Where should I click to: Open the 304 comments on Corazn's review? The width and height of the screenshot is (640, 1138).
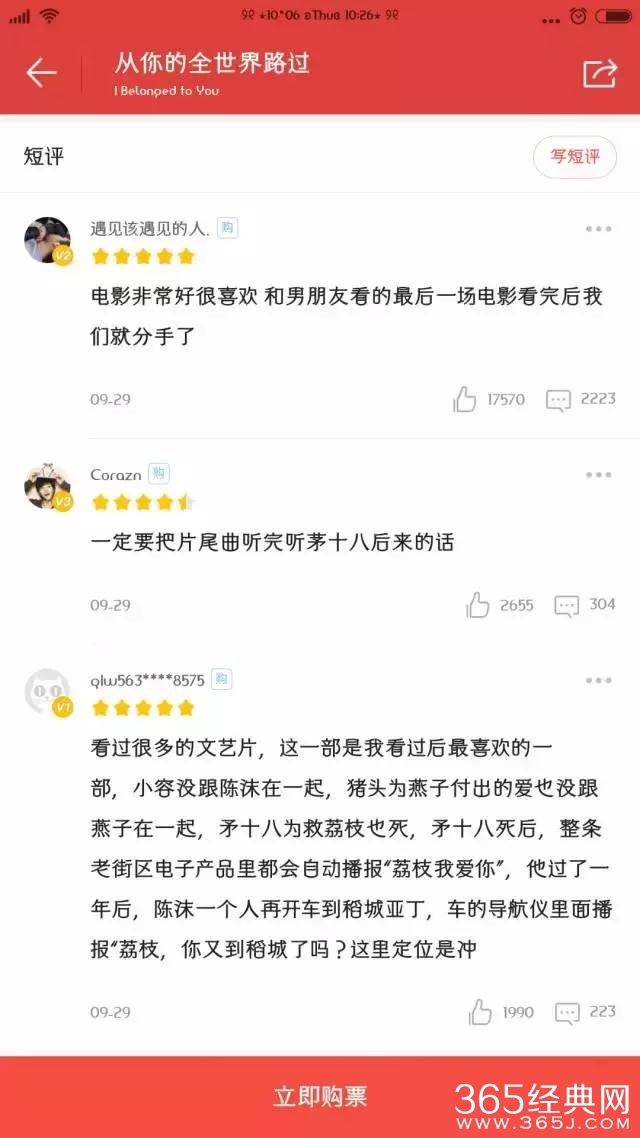click(x=567, y=606)
